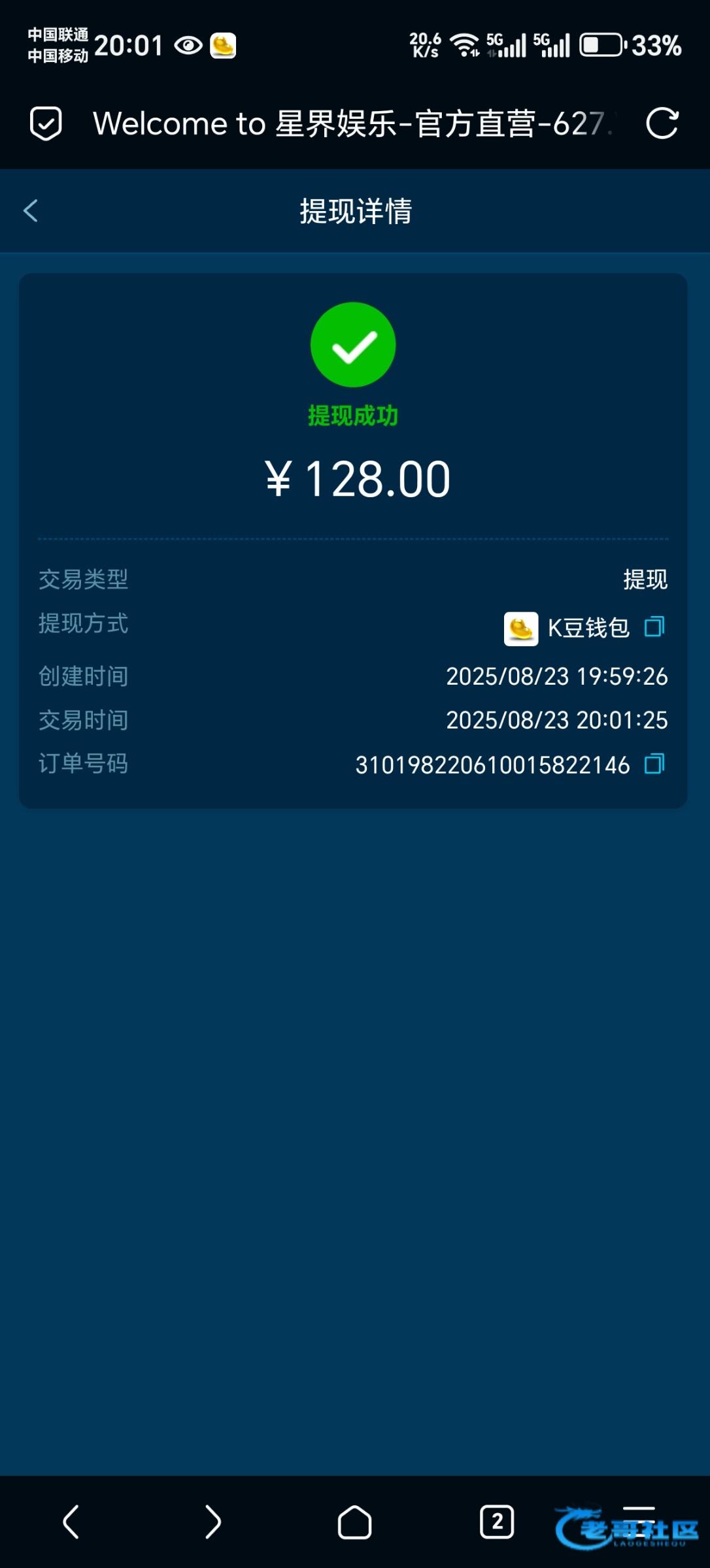Tap the page title in the address bar
Viewport: 710px width, 1568px height.
pos(353,123)
